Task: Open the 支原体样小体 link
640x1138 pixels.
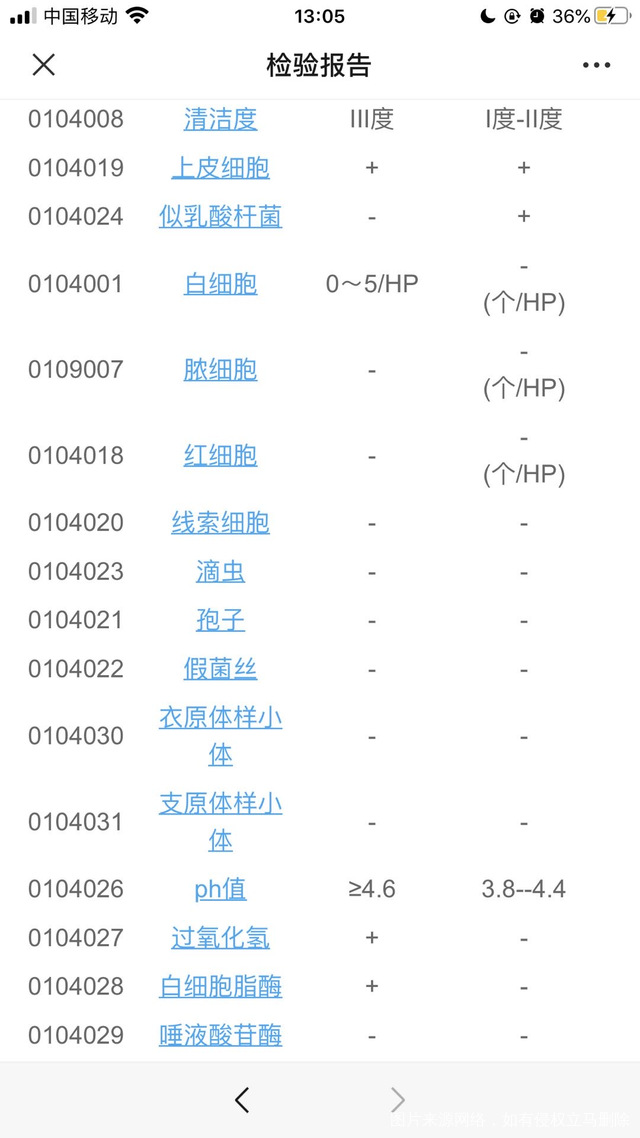Action: 221,822
